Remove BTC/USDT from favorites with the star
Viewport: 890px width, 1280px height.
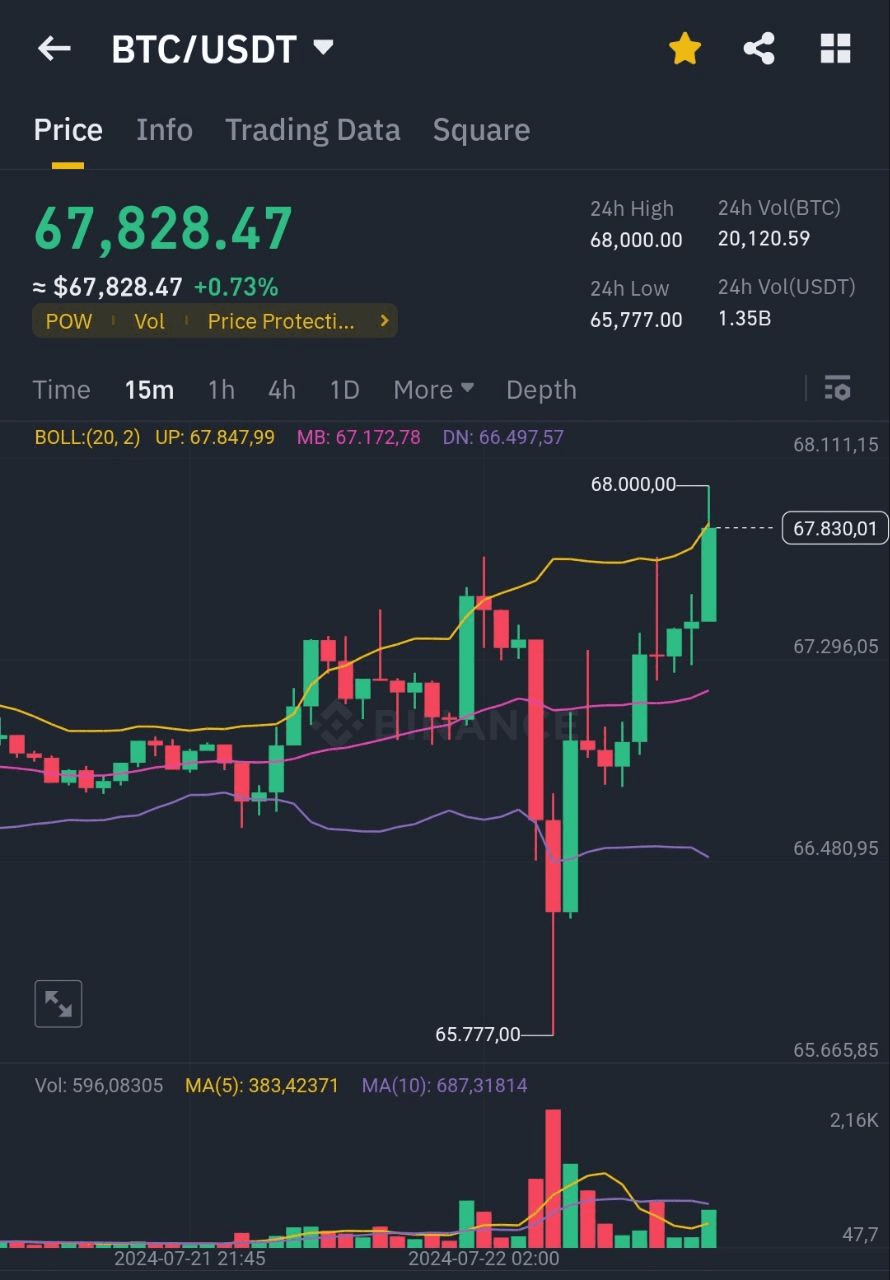point(684,48)
